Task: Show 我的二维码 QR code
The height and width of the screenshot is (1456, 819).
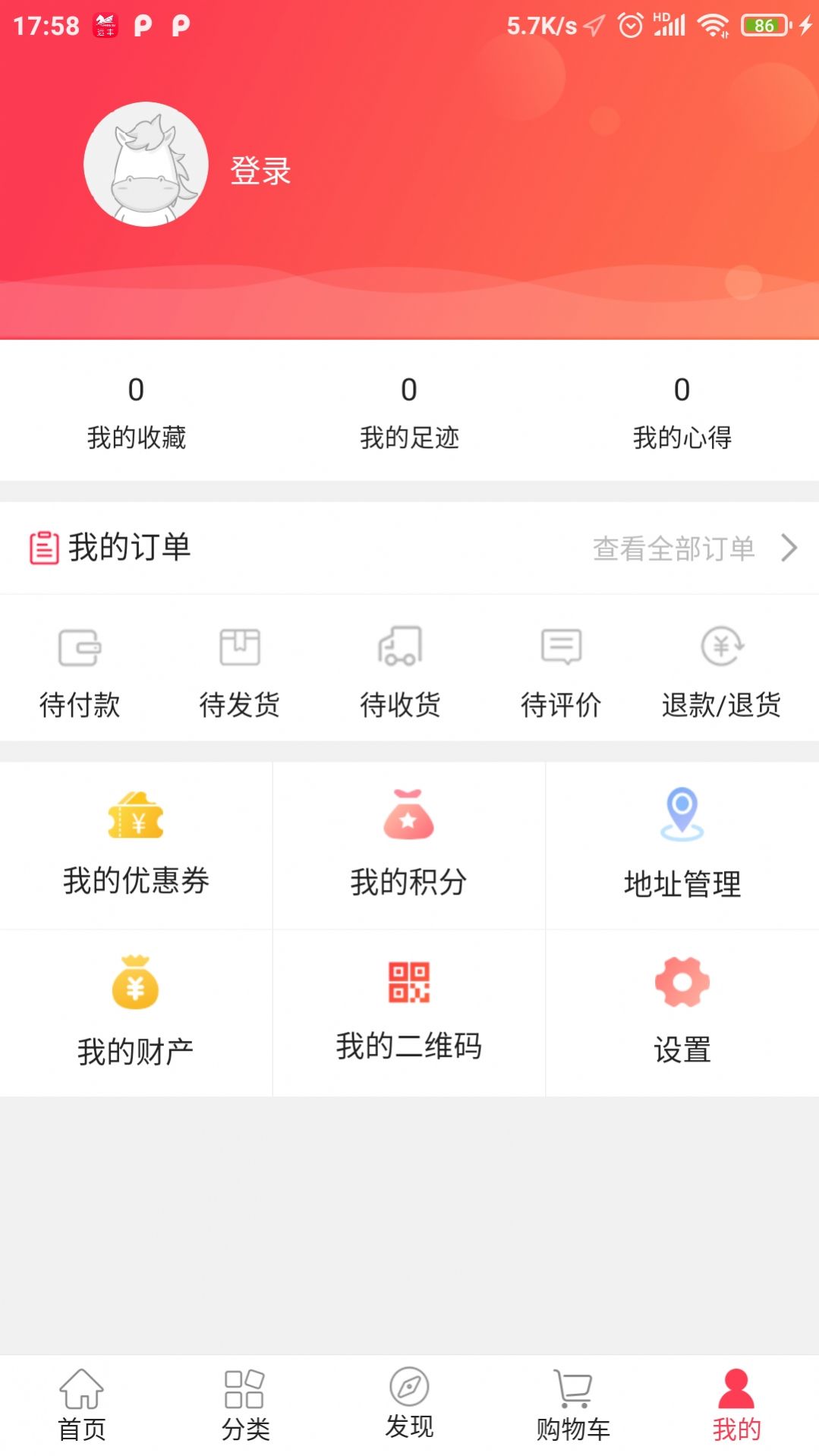Action: [409, 1012]
